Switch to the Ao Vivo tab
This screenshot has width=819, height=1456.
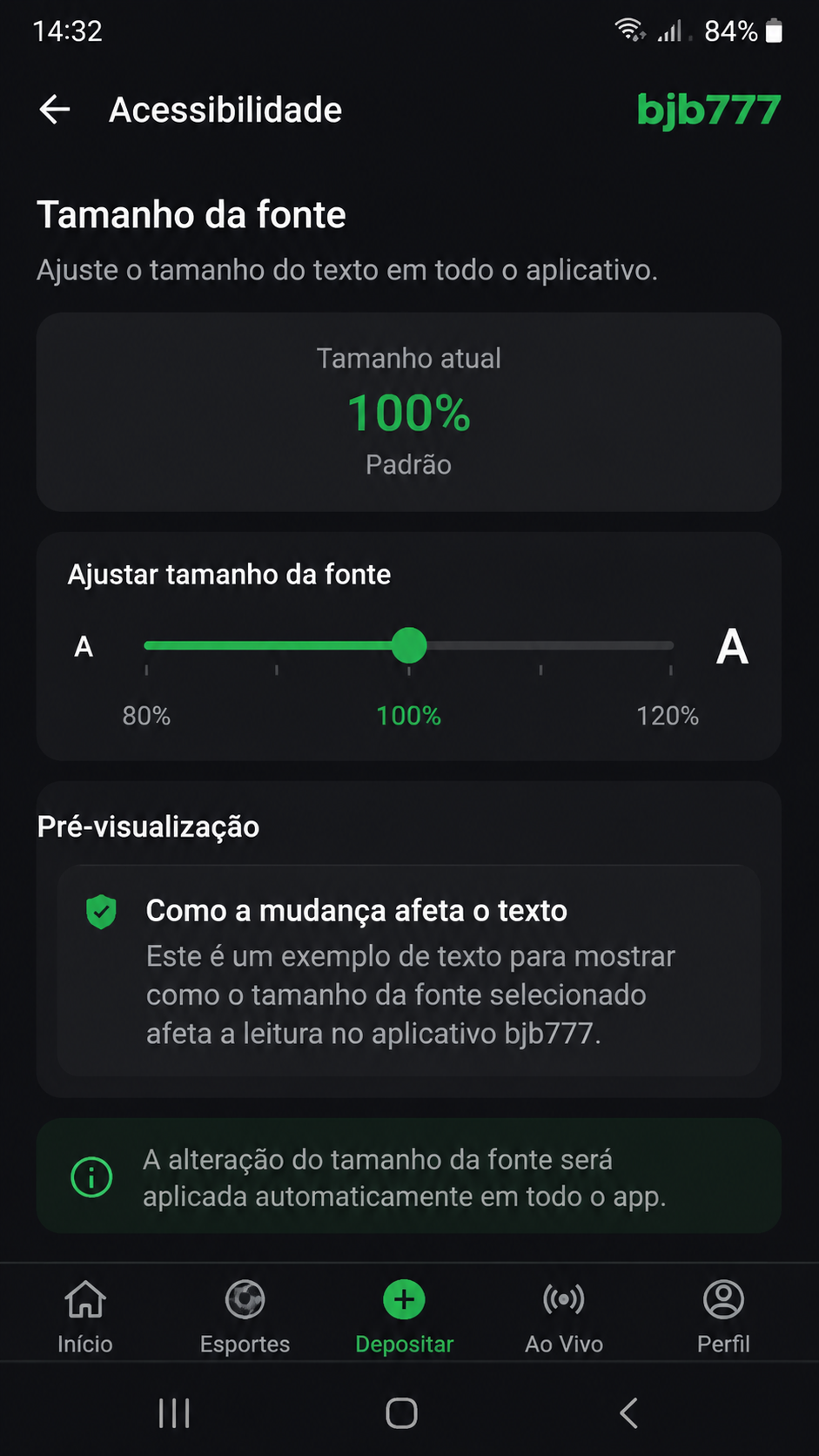[564, 1316]
